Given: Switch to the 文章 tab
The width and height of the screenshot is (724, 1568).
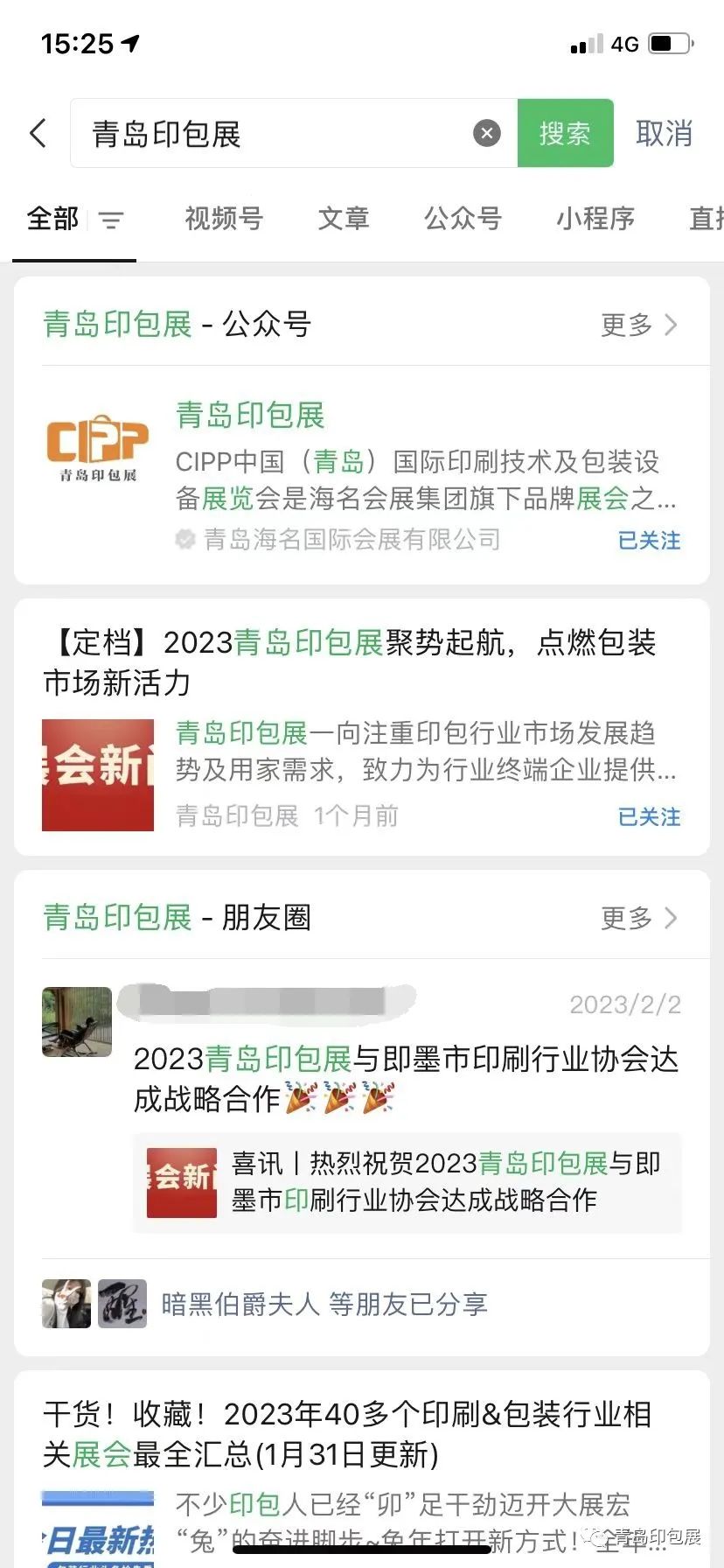Looking at the screenshot, I should (344, 219).
